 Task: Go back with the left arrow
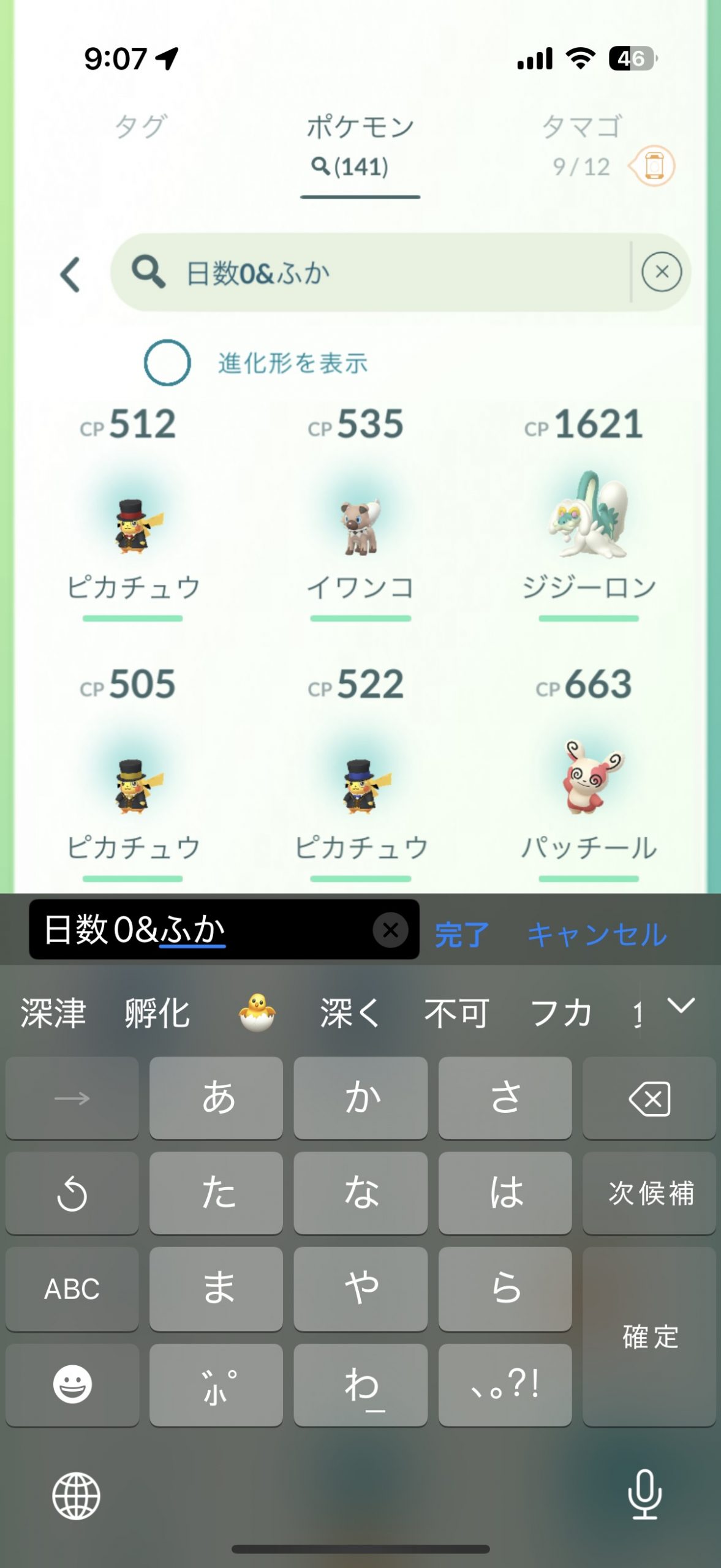(70, 273)
